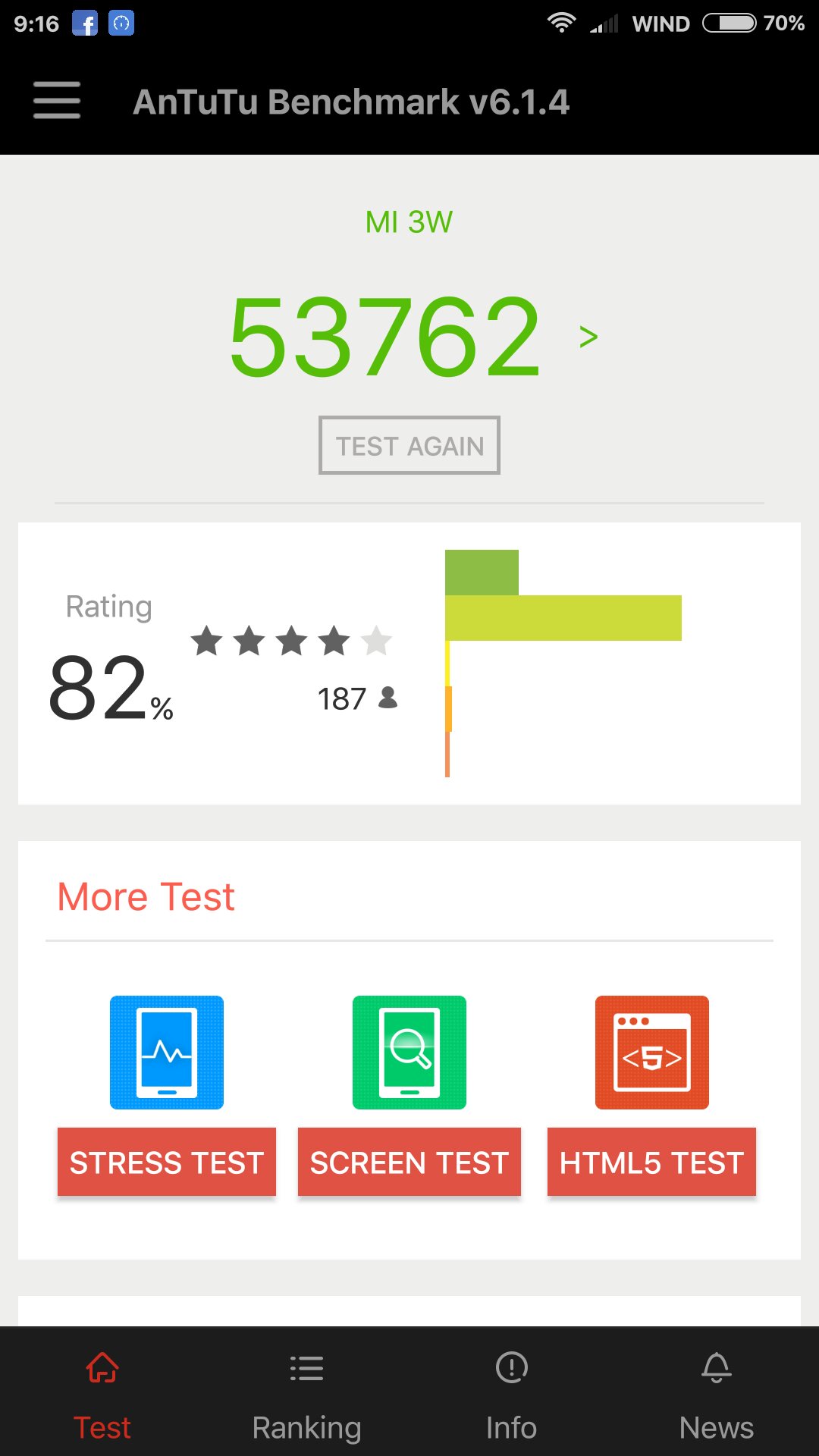Screen dimensions: 819x1456
Task: Run the HTML5 TEST
Action: click(651, 1162)
